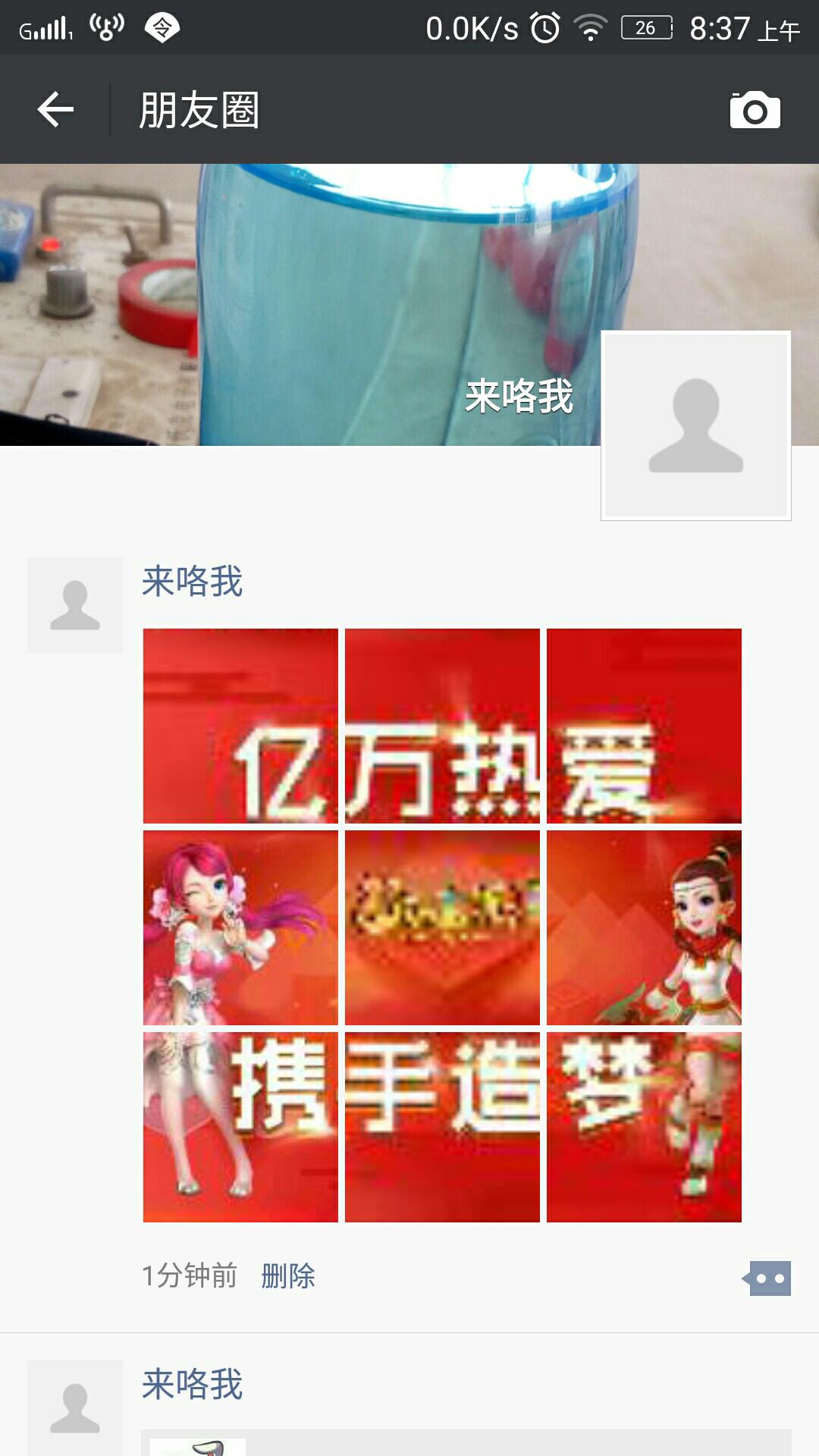
Task: Open 来咯我 avatar beside the first post
Action: tap(75, 605)
